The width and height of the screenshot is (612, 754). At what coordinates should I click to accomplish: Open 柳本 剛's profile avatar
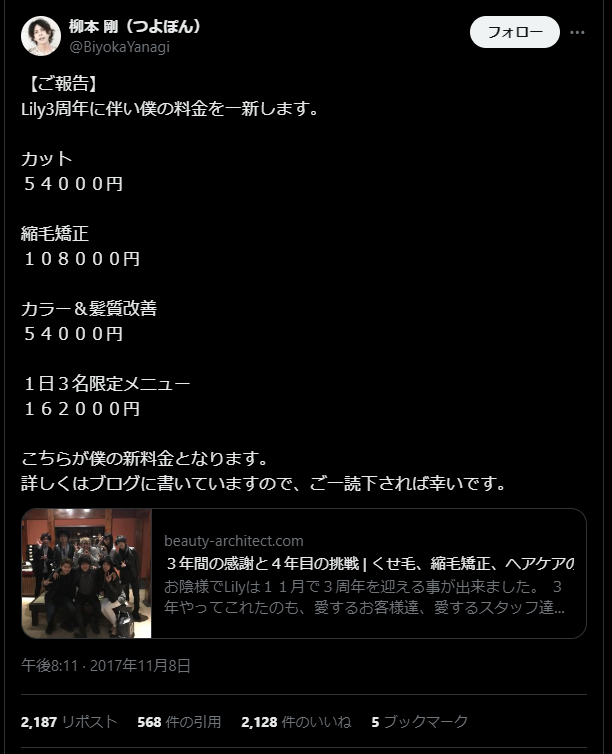coord(40,35)
